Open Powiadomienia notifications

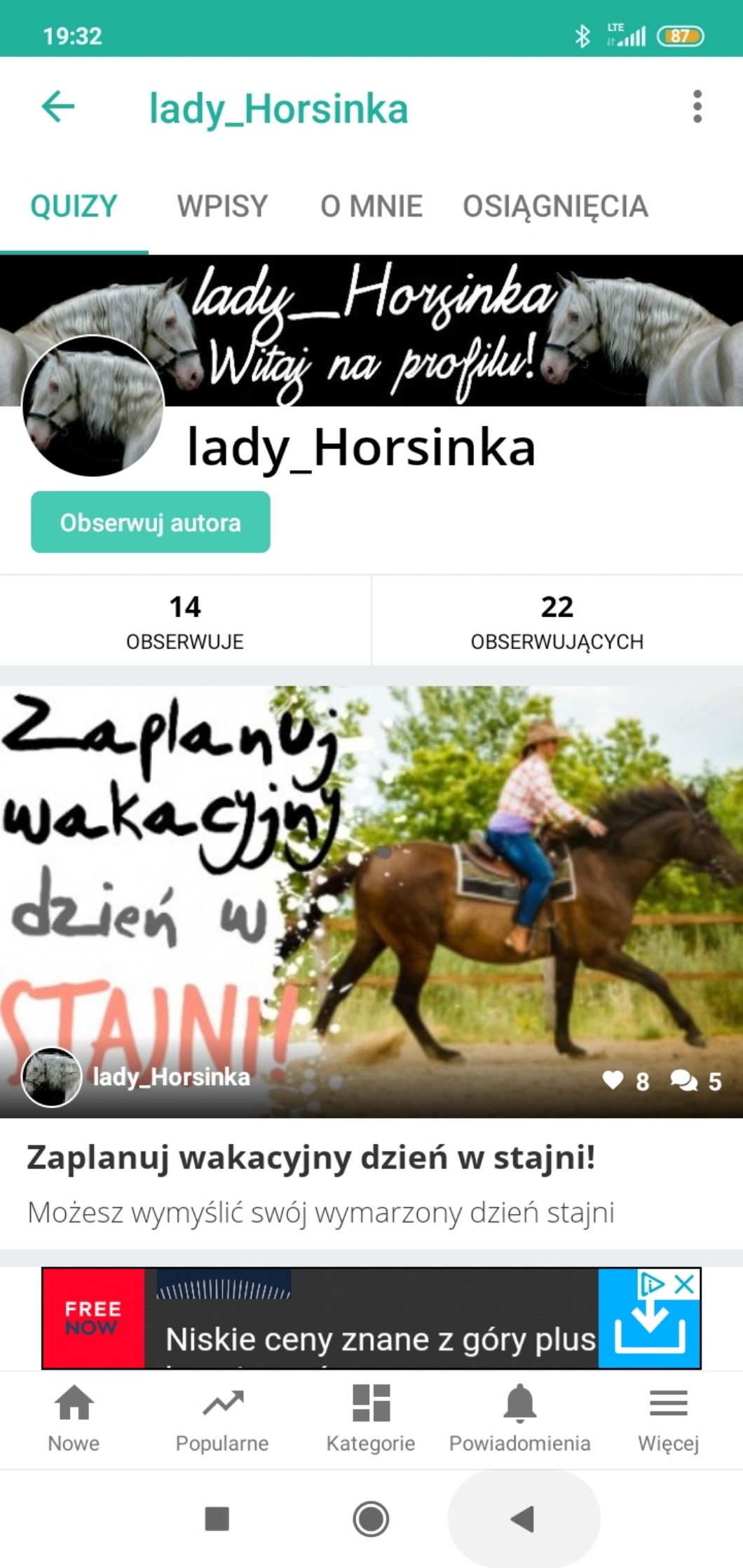coord(519,1419)
